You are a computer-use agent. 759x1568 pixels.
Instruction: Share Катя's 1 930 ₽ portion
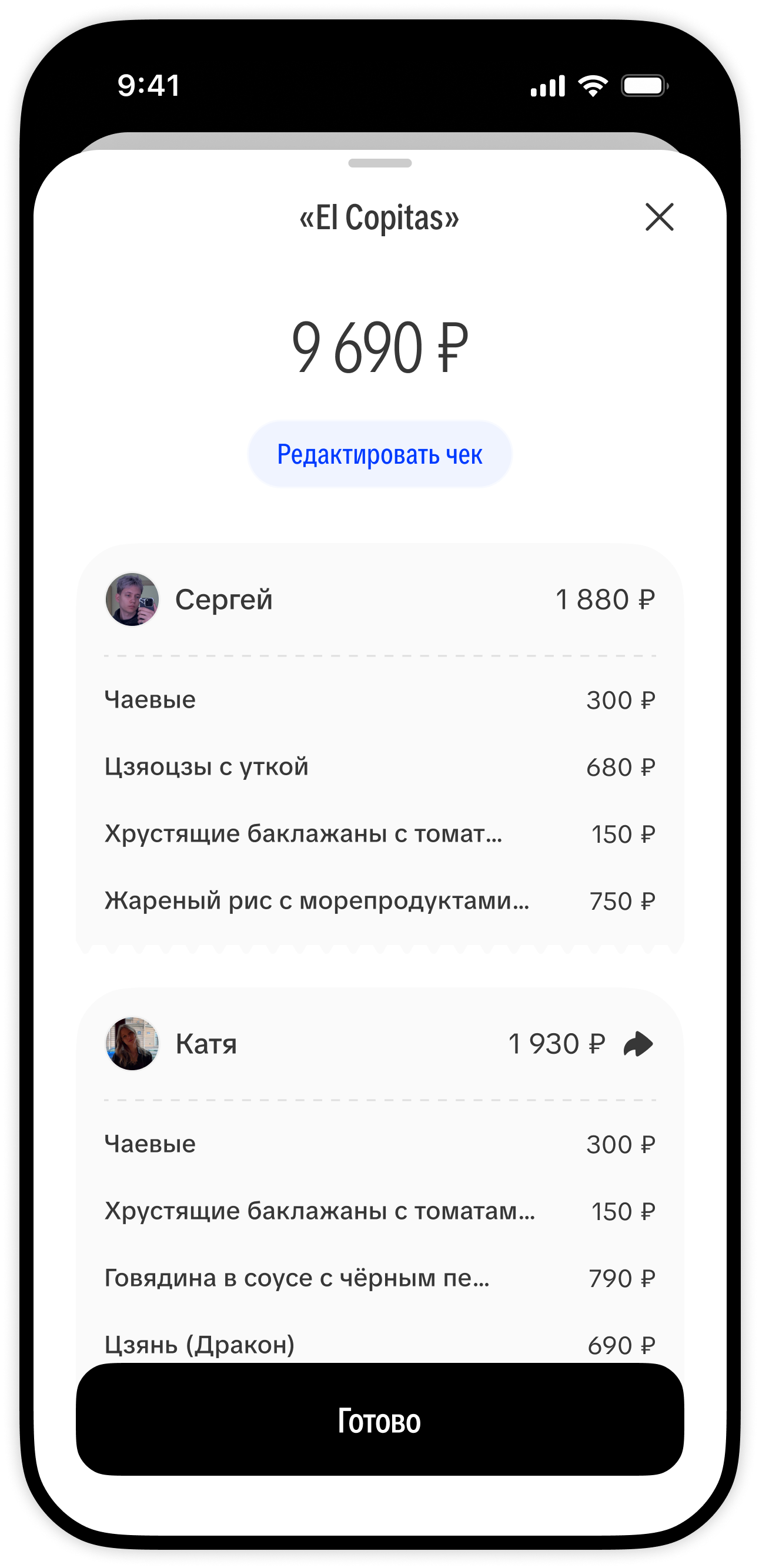pos(638,1044)
